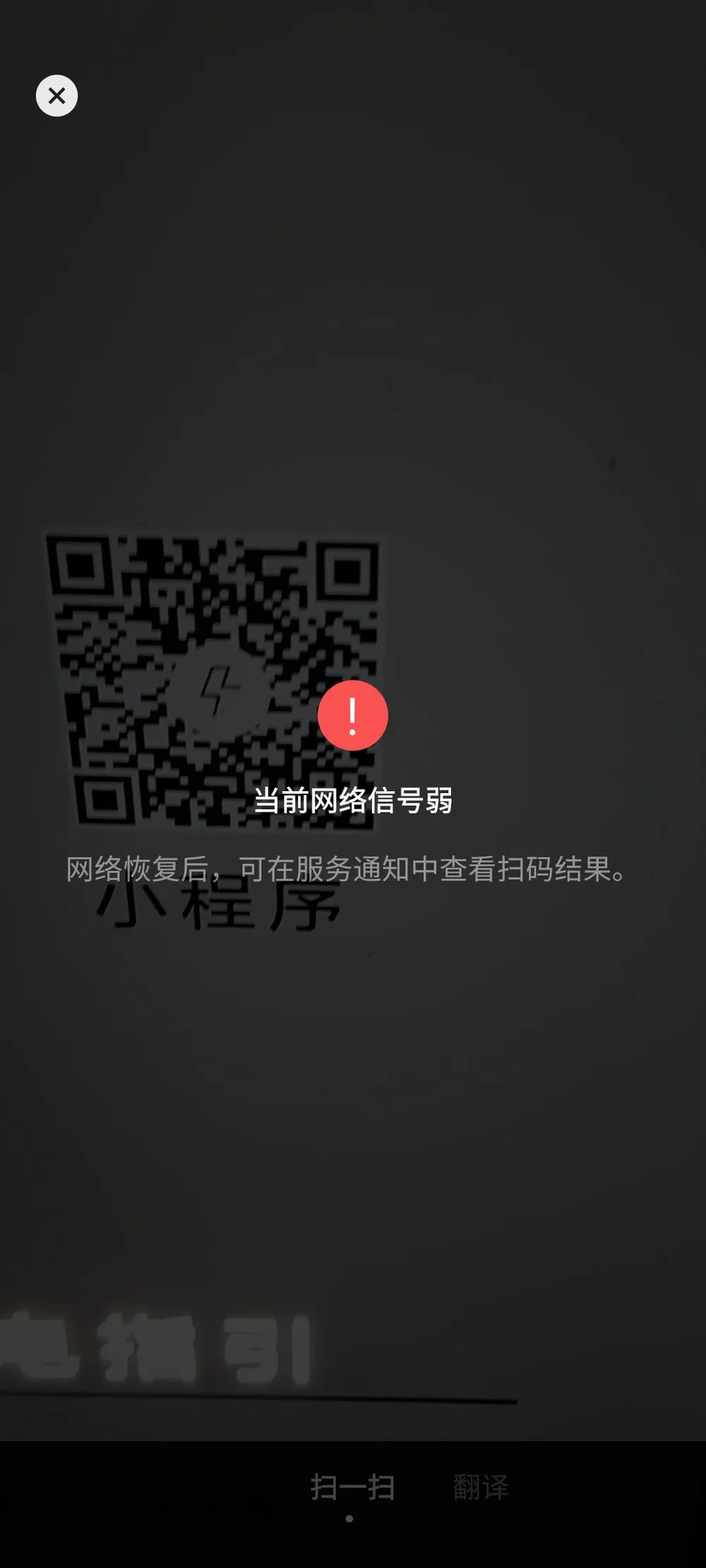706x1568 pixels.
Task: Select the 扫一扫 tab
Action: [352, 1487]
